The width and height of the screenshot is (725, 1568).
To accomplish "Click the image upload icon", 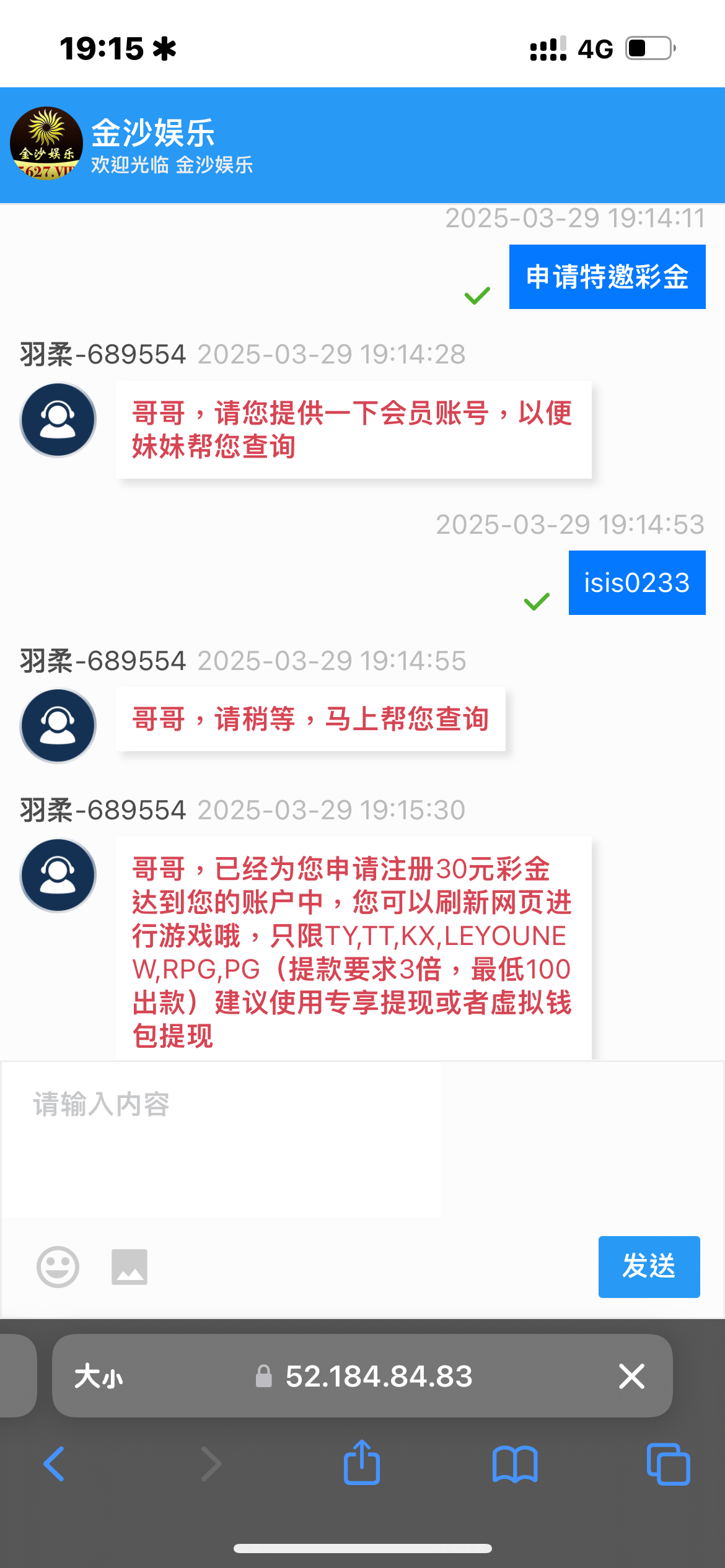I will (x=129, y=1267).
